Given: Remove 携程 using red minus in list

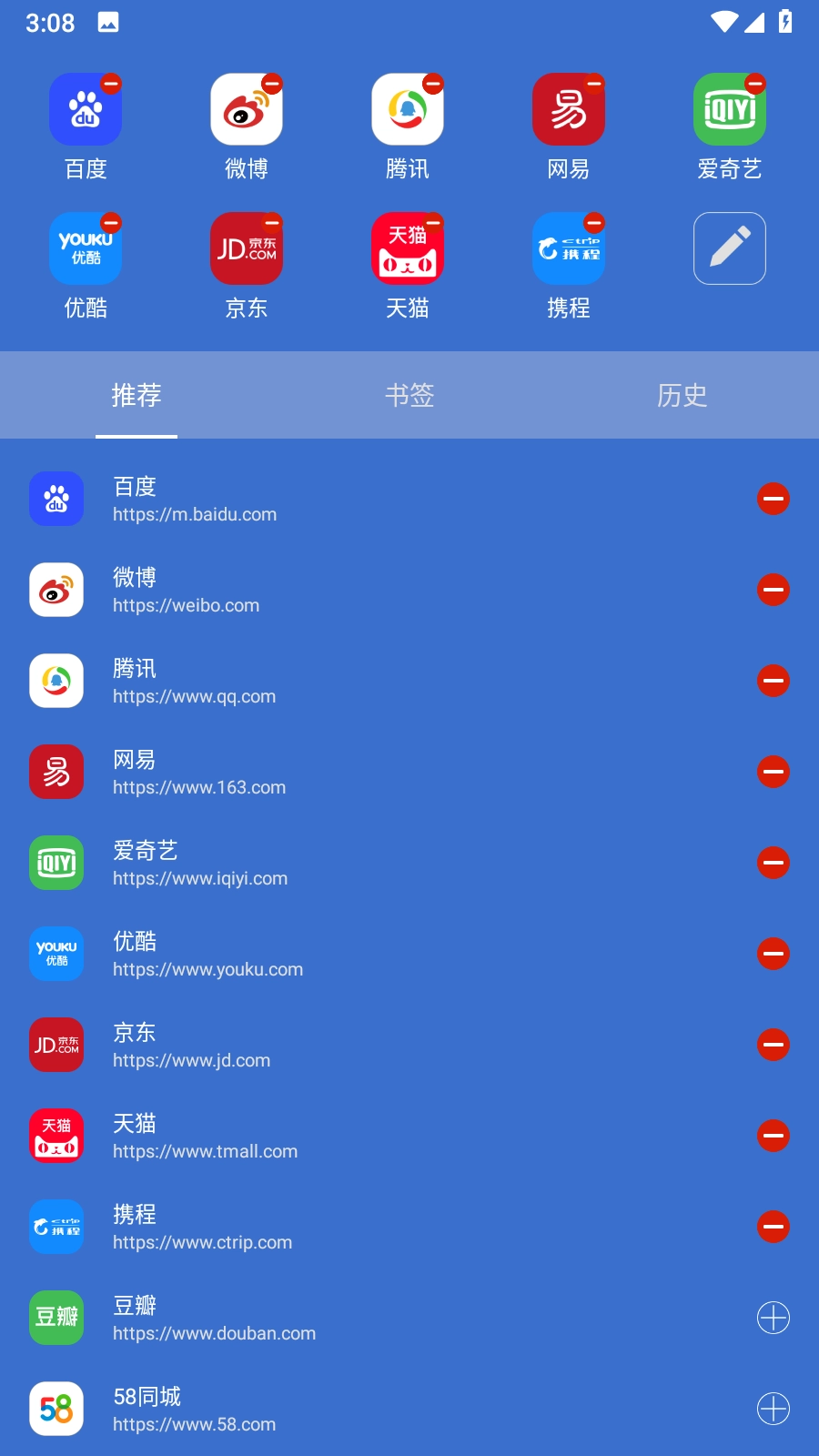Looking at the screenshot, I should coord(773,1227).
